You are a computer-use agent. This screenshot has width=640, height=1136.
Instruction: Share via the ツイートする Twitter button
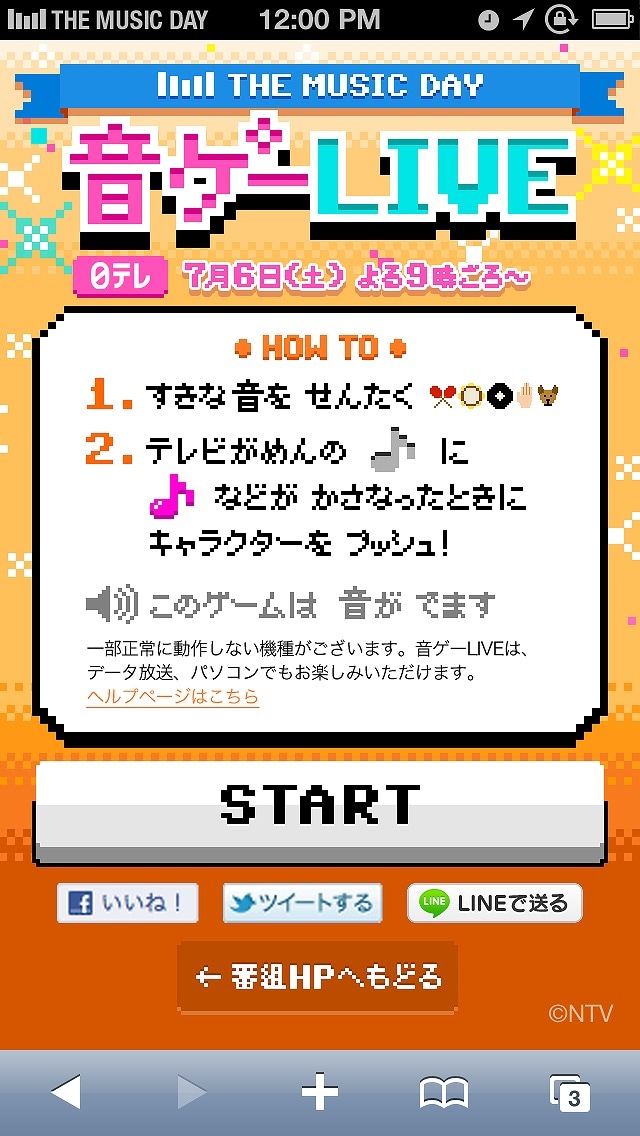click(302, 903)
